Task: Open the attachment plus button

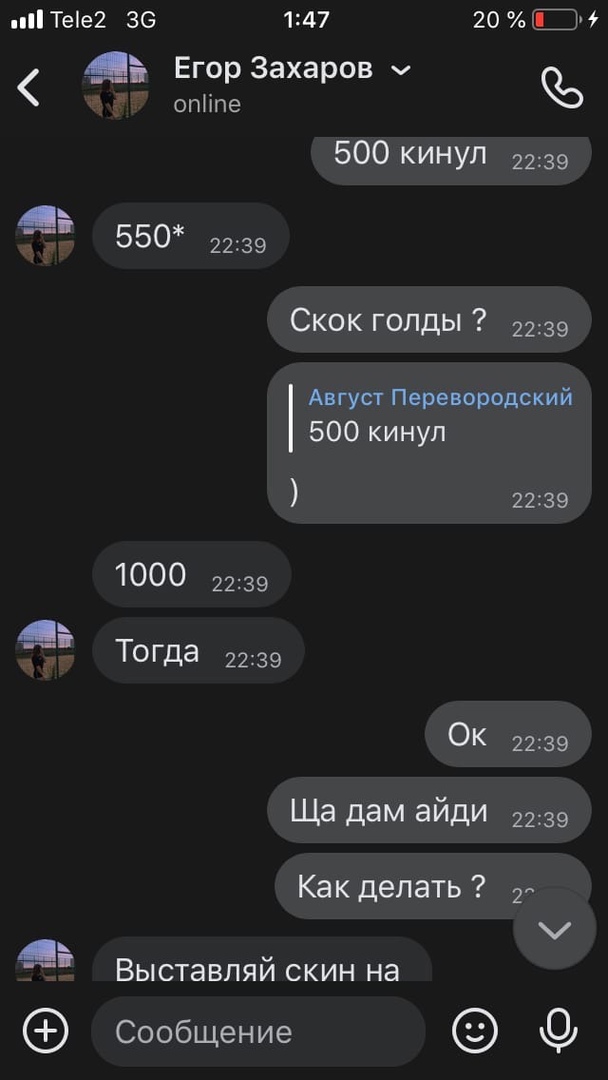Action: pyautogui.click(x=45, y=1030)
